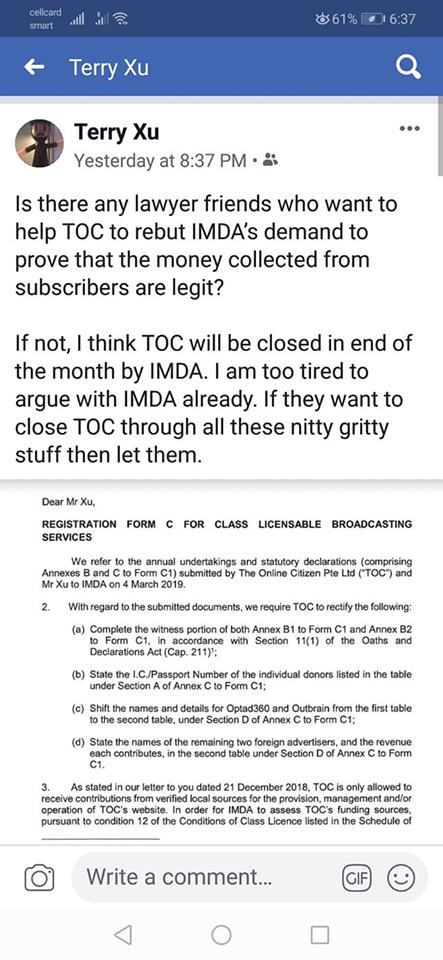The width and height of the screenshot is (443, 960).
Task: Open the emoji smiley picker
Action: point(401,879)
